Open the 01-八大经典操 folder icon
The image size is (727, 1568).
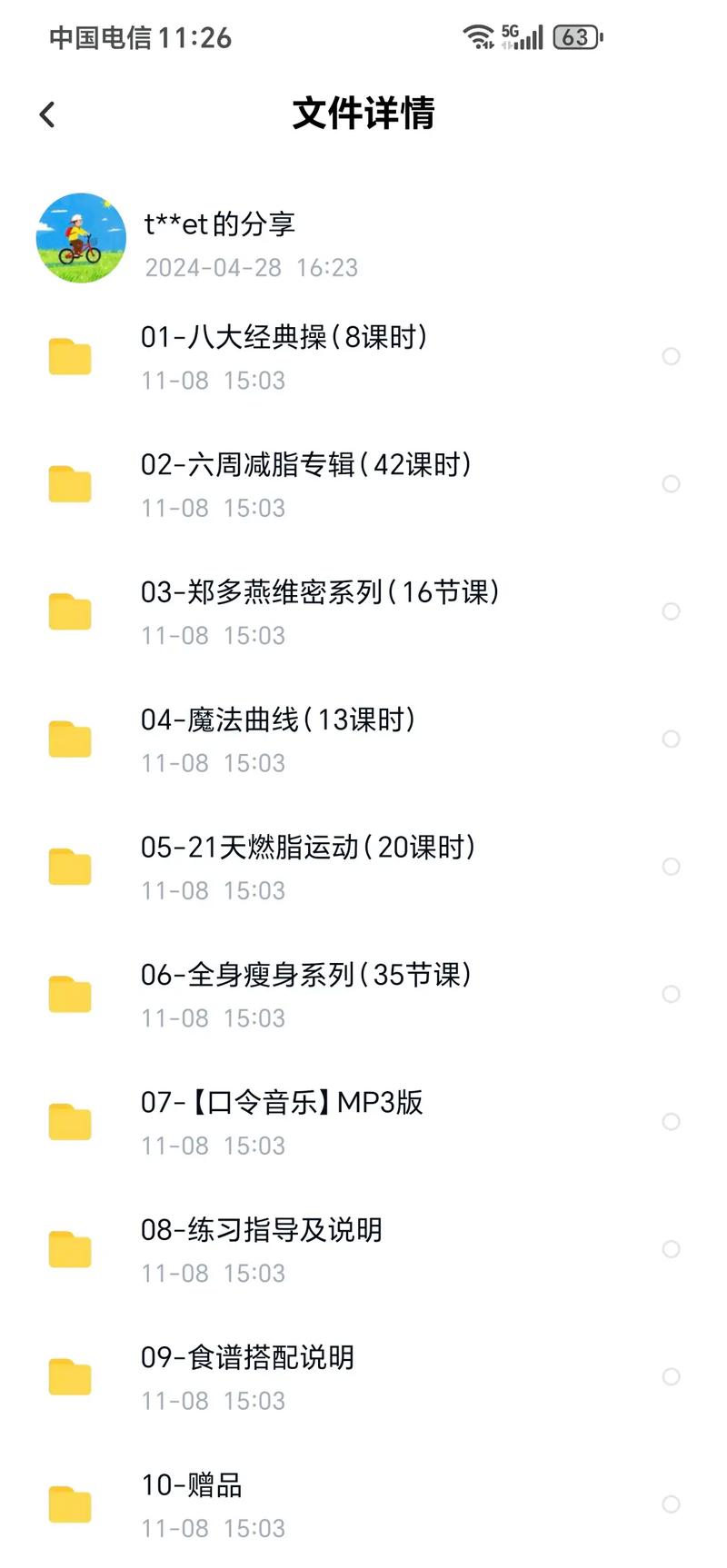tap(69, 357)
